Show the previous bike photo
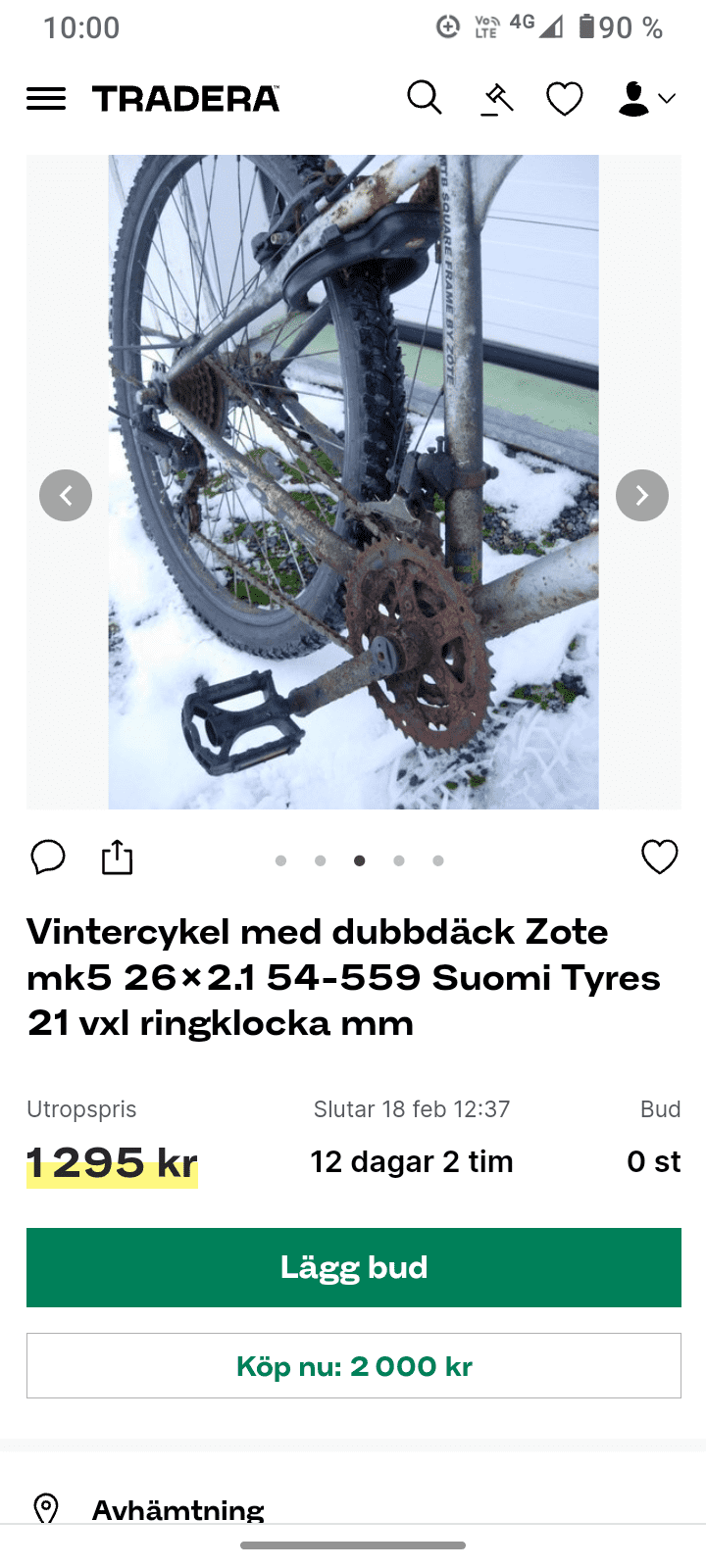Viewport: 706px width, 1568px height. (x=66, y=496)
